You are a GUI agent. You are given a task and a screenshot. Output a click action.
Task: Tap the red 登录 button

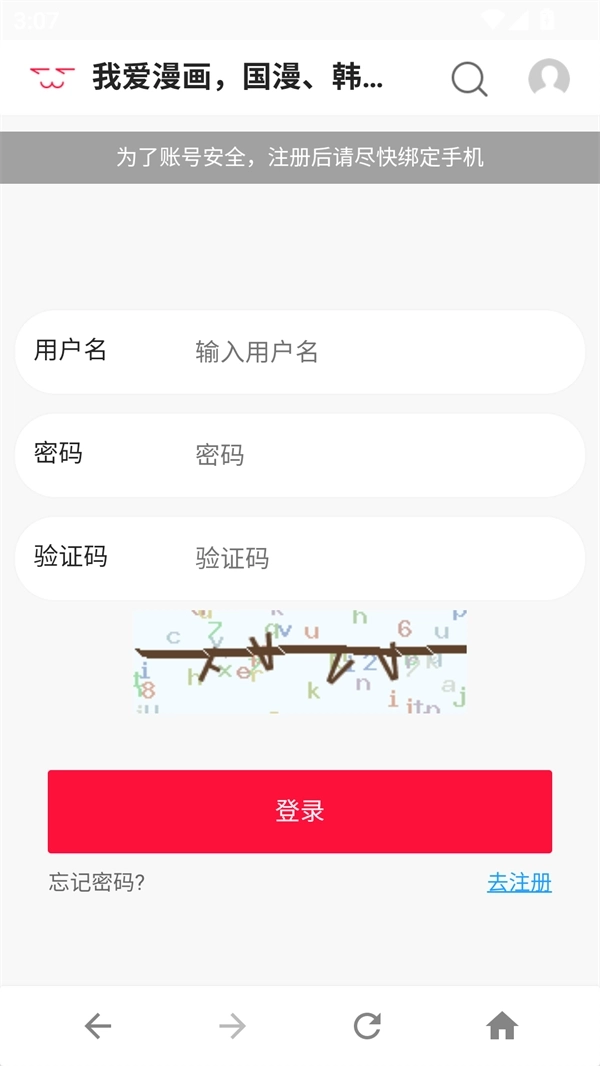(300, 811)
